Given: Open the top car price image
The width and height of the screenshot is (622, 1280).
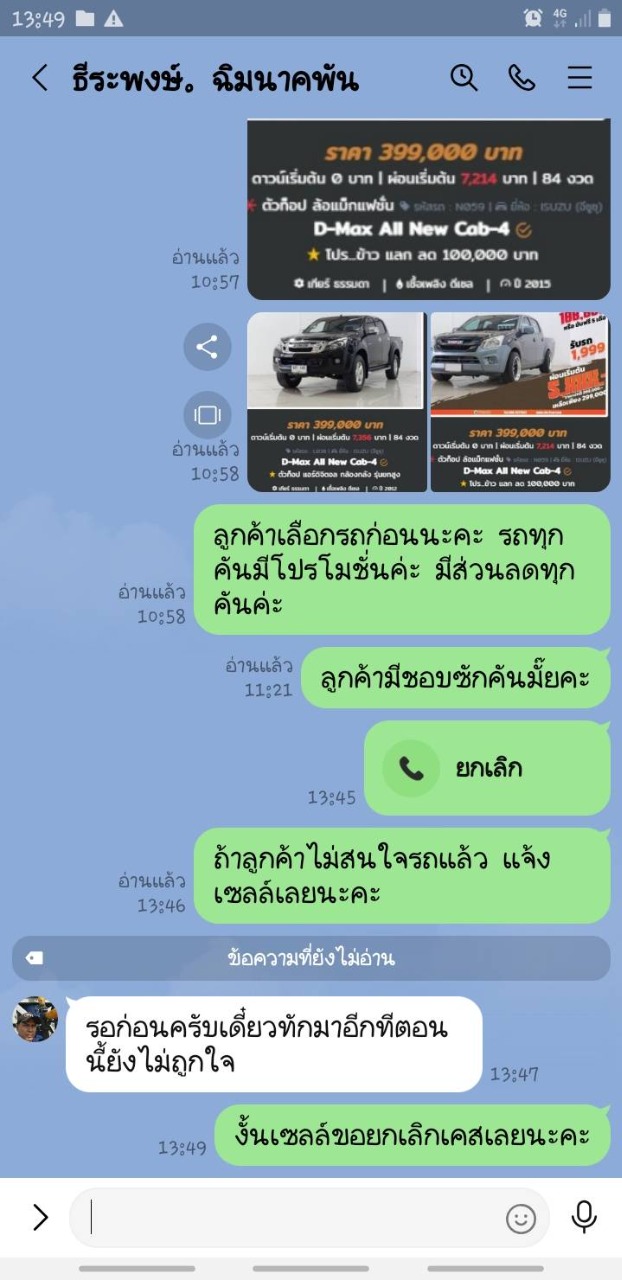Looking at the screenshot, I should [429, 209].
